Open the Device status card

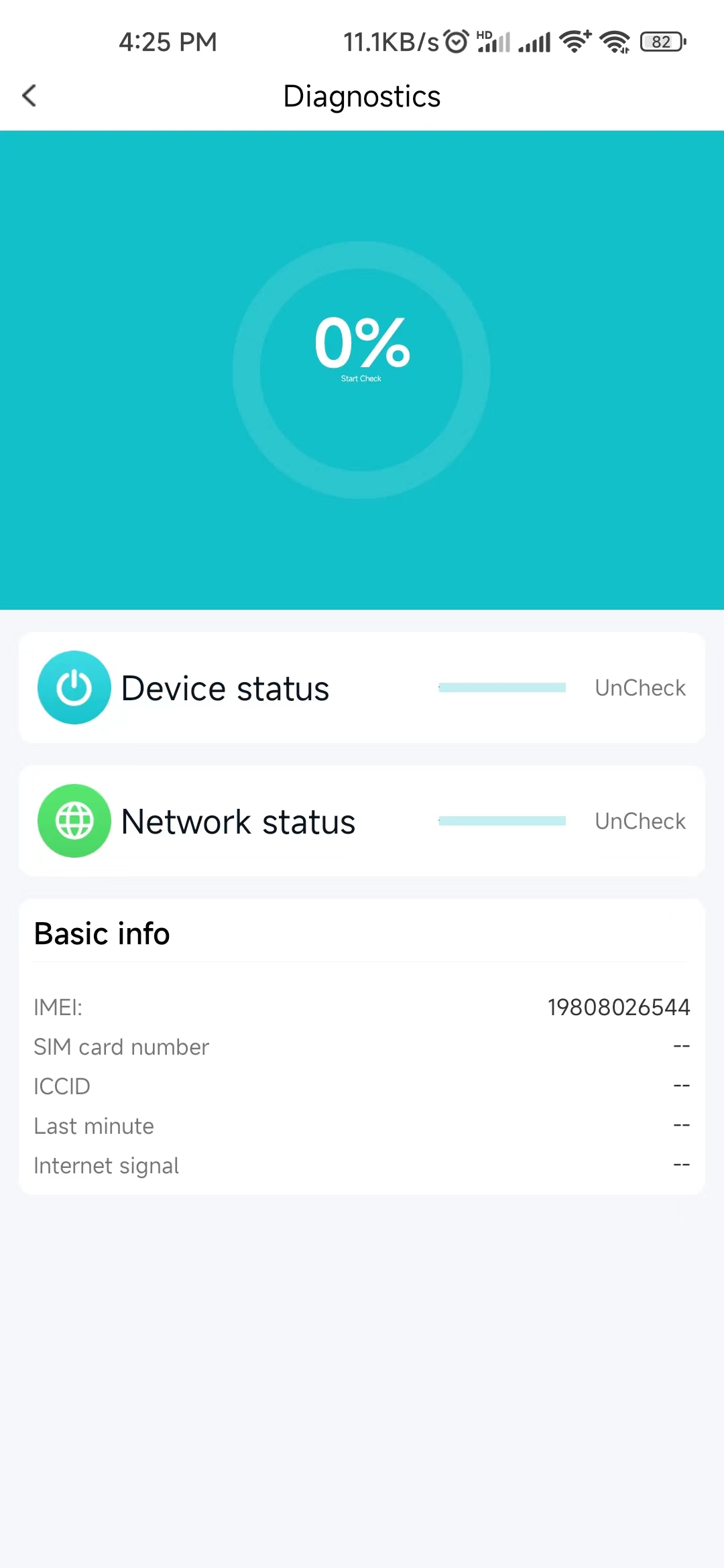[x=361, y=688]
